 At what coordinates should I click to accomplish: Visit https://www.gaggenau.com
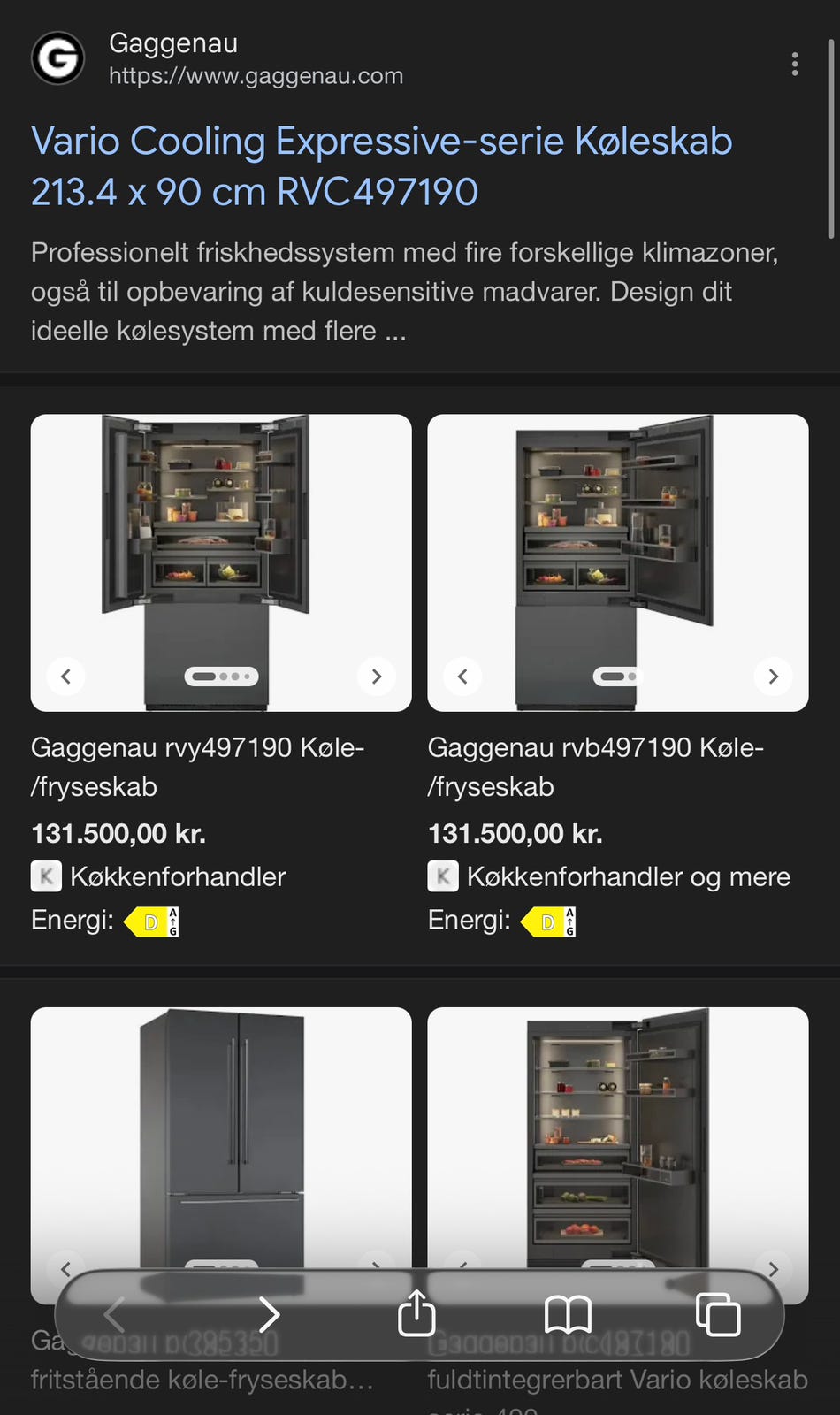(x=256, y=75)
